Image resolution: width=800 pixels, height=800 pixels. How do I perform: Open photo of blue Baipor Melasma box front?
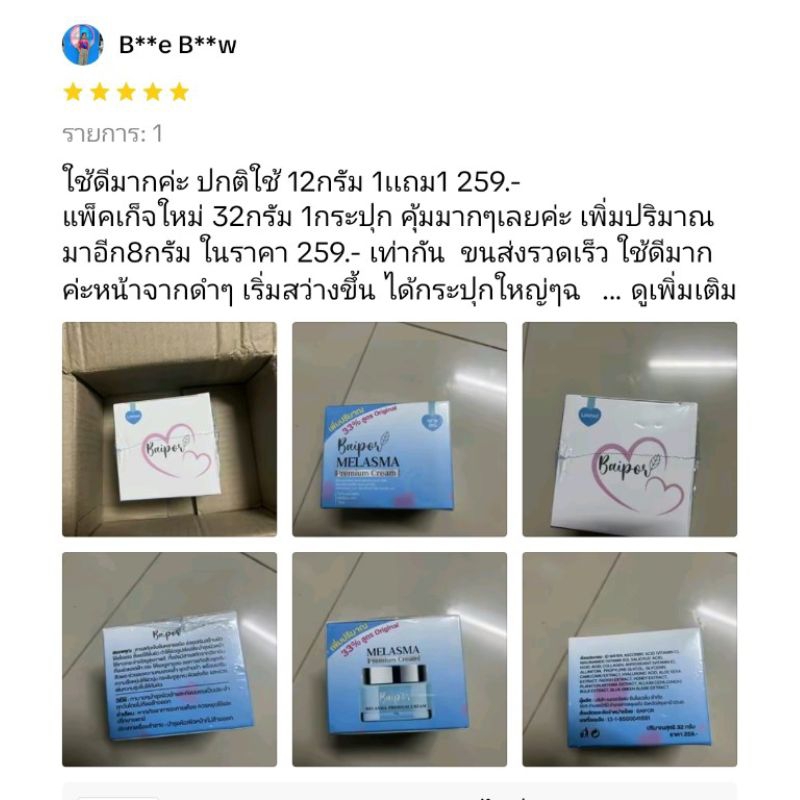pyautogui.click(x=399, y=429)
